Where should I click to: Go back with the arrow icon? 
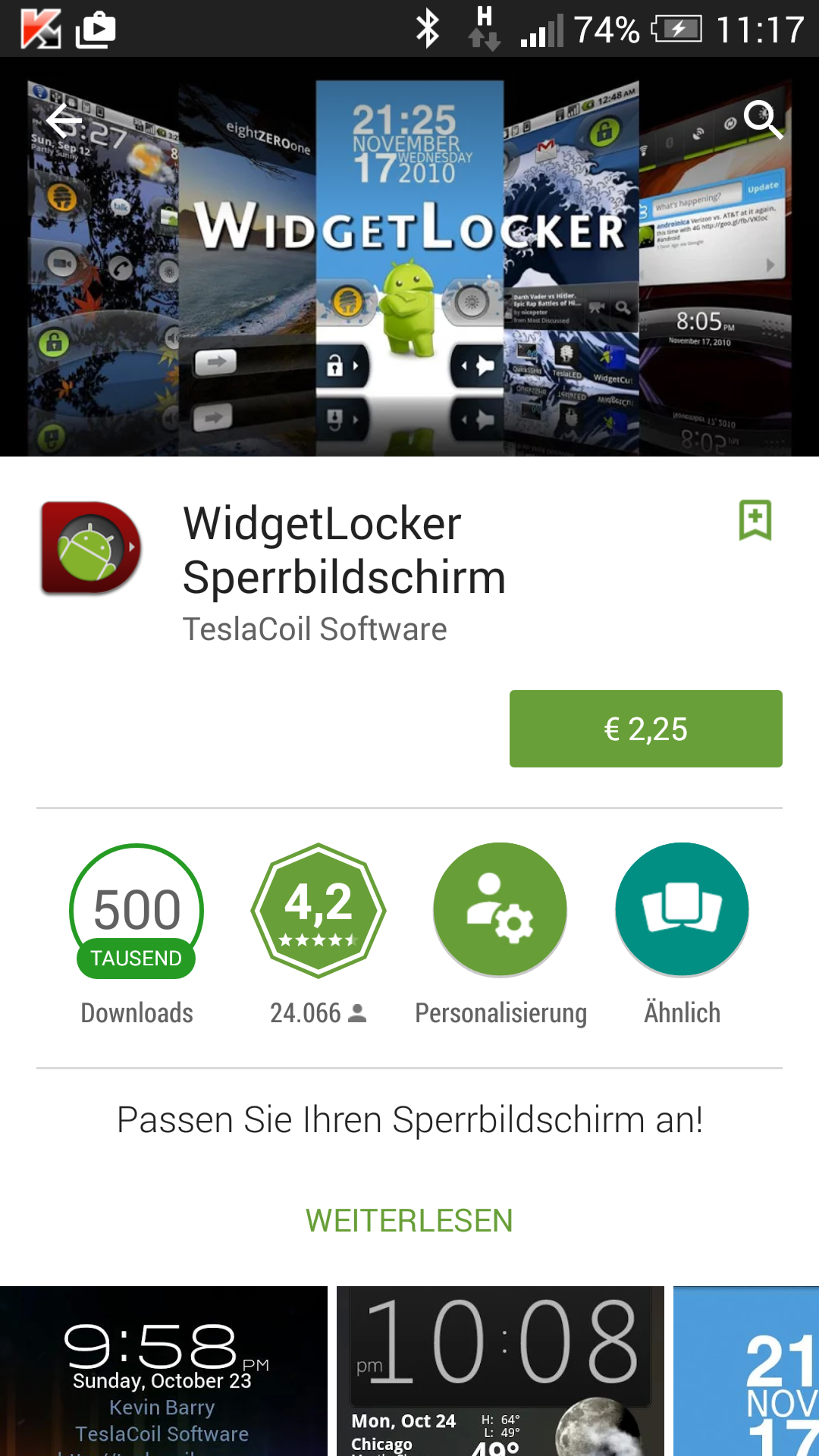[x=64, y=120]
